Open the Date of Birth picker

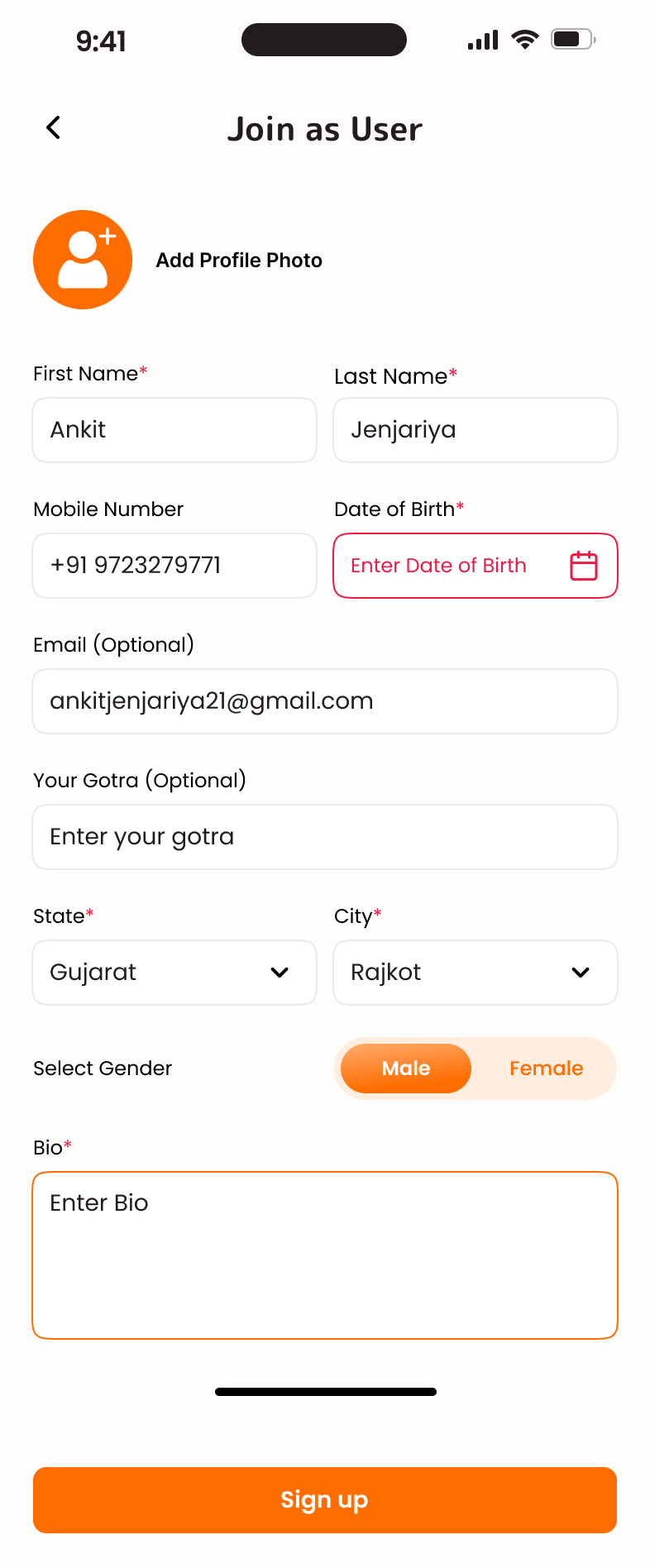476,566
